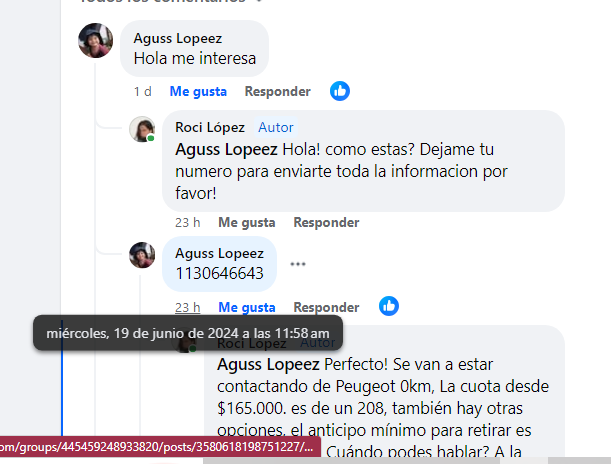611x464 pixels.
Task: Open the "23 h" timestamp under 1130646643
Action: (x=187, y=307)
